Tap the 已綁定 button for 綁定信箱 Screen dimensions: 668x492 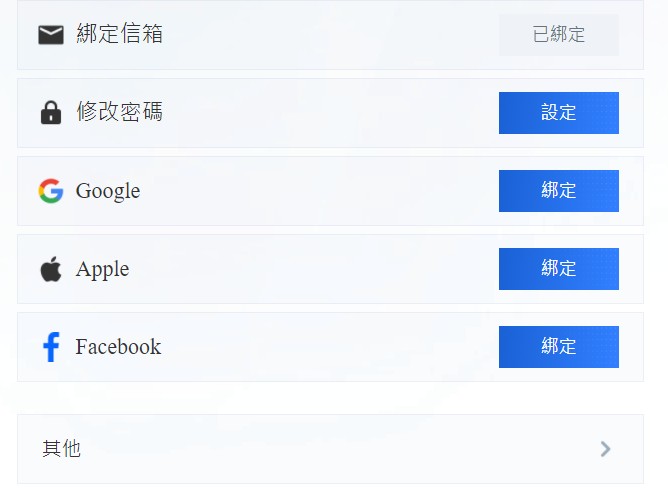[558, 35]
